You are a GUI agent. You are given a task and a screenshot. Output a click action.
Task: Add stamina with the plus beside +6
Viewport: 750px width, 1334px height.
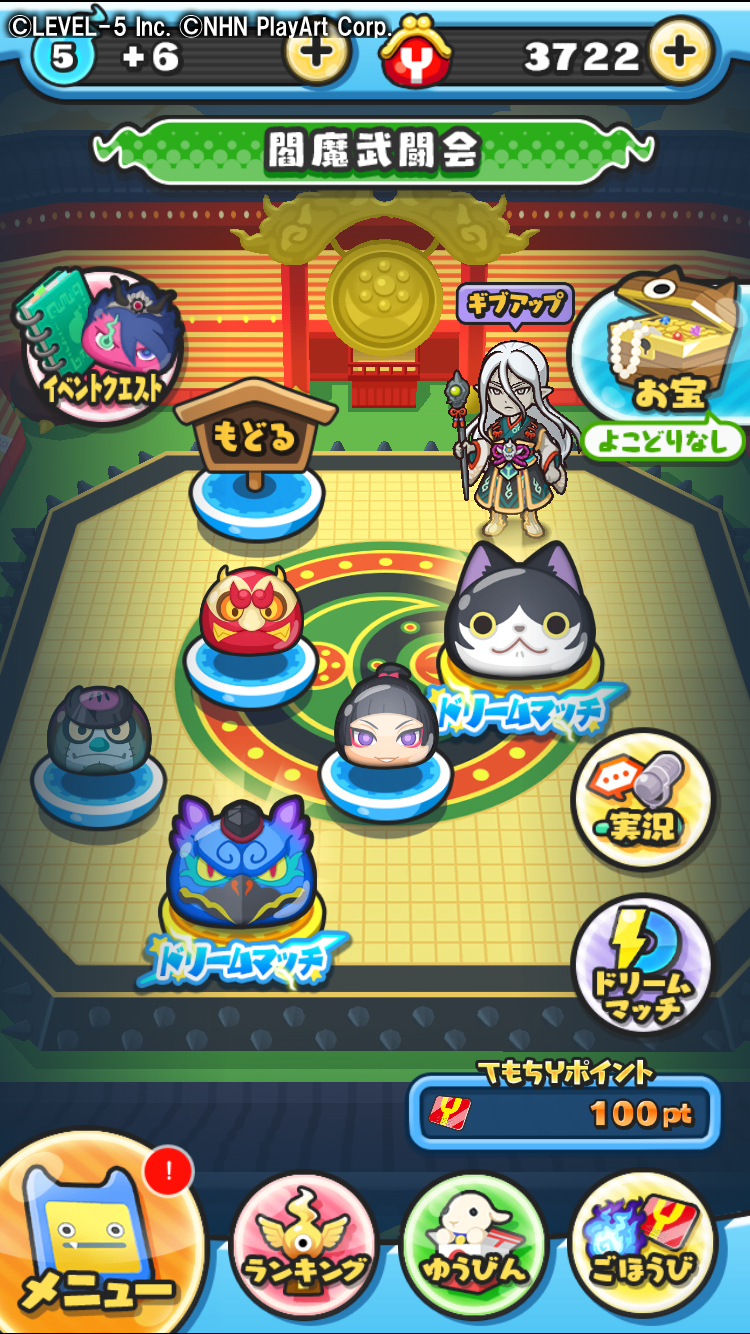coord(317,52)
